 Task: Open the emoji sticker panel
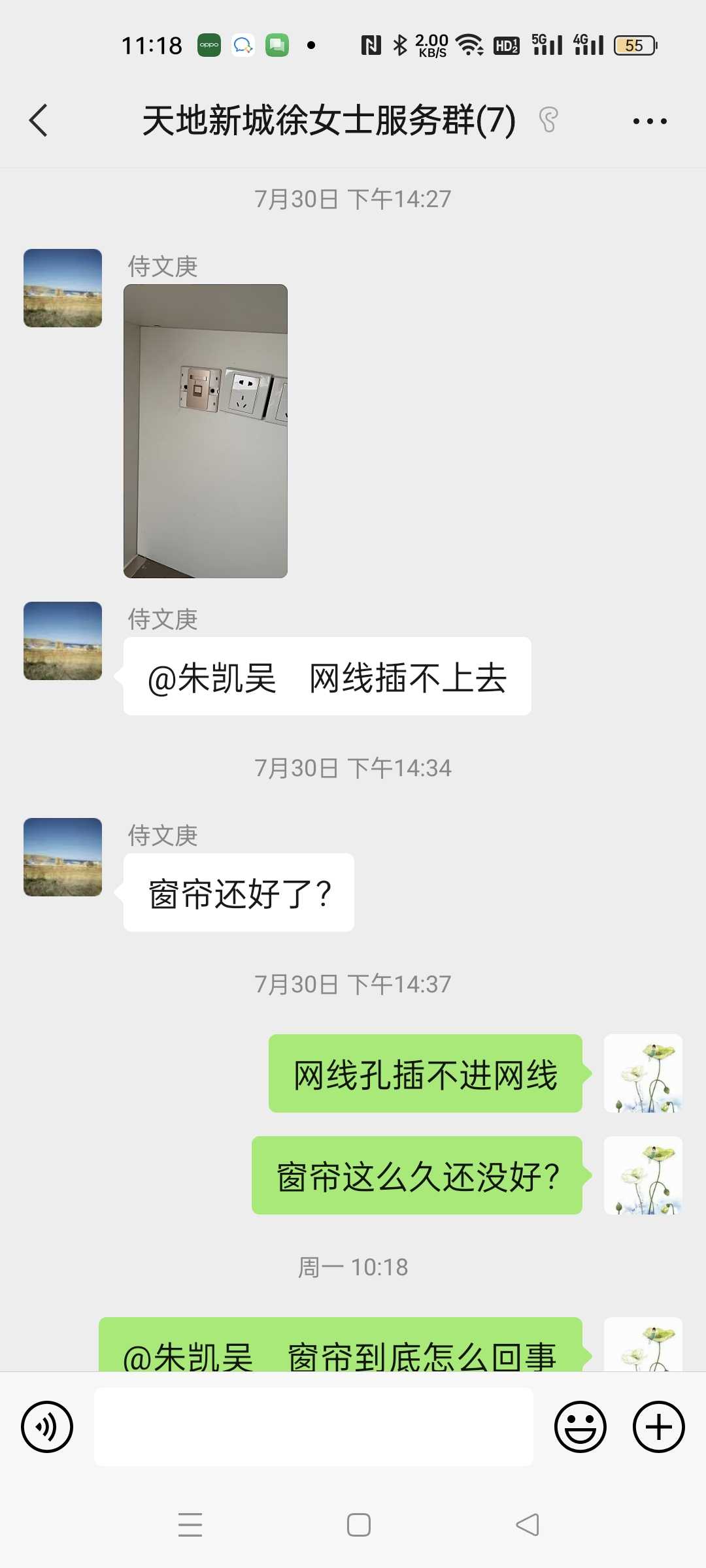click(x=580, y=1426)
